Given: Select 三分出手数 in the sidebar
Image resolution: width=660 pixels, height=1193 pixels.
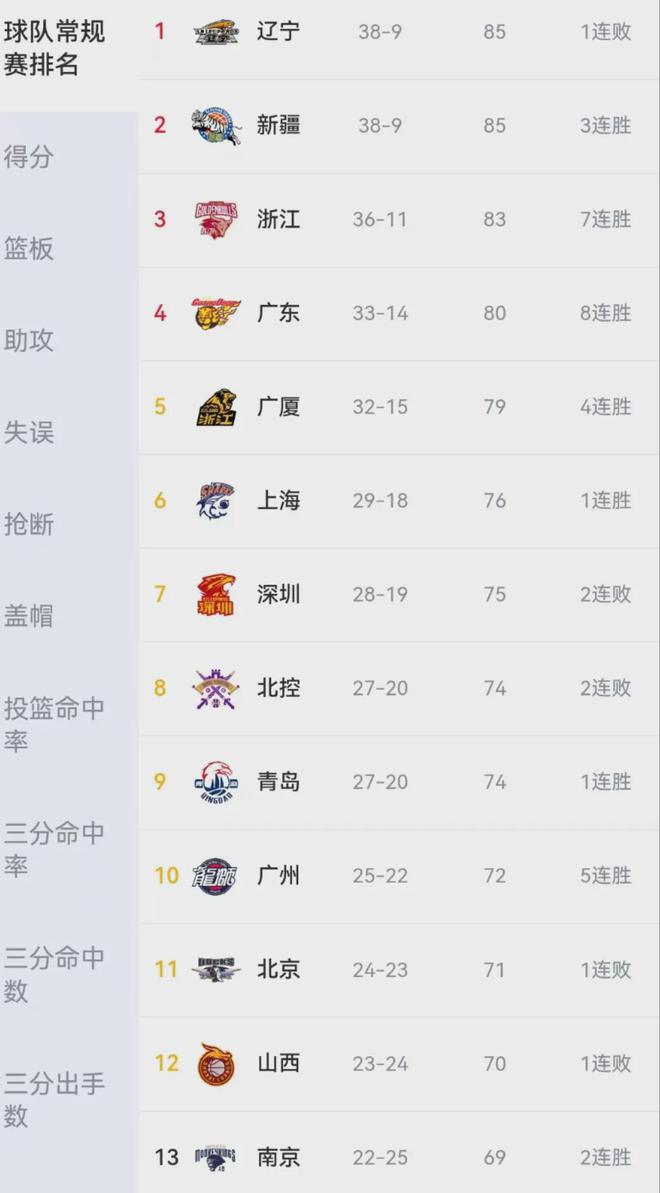Looking at the screenshot, I should pos(55,1099).
